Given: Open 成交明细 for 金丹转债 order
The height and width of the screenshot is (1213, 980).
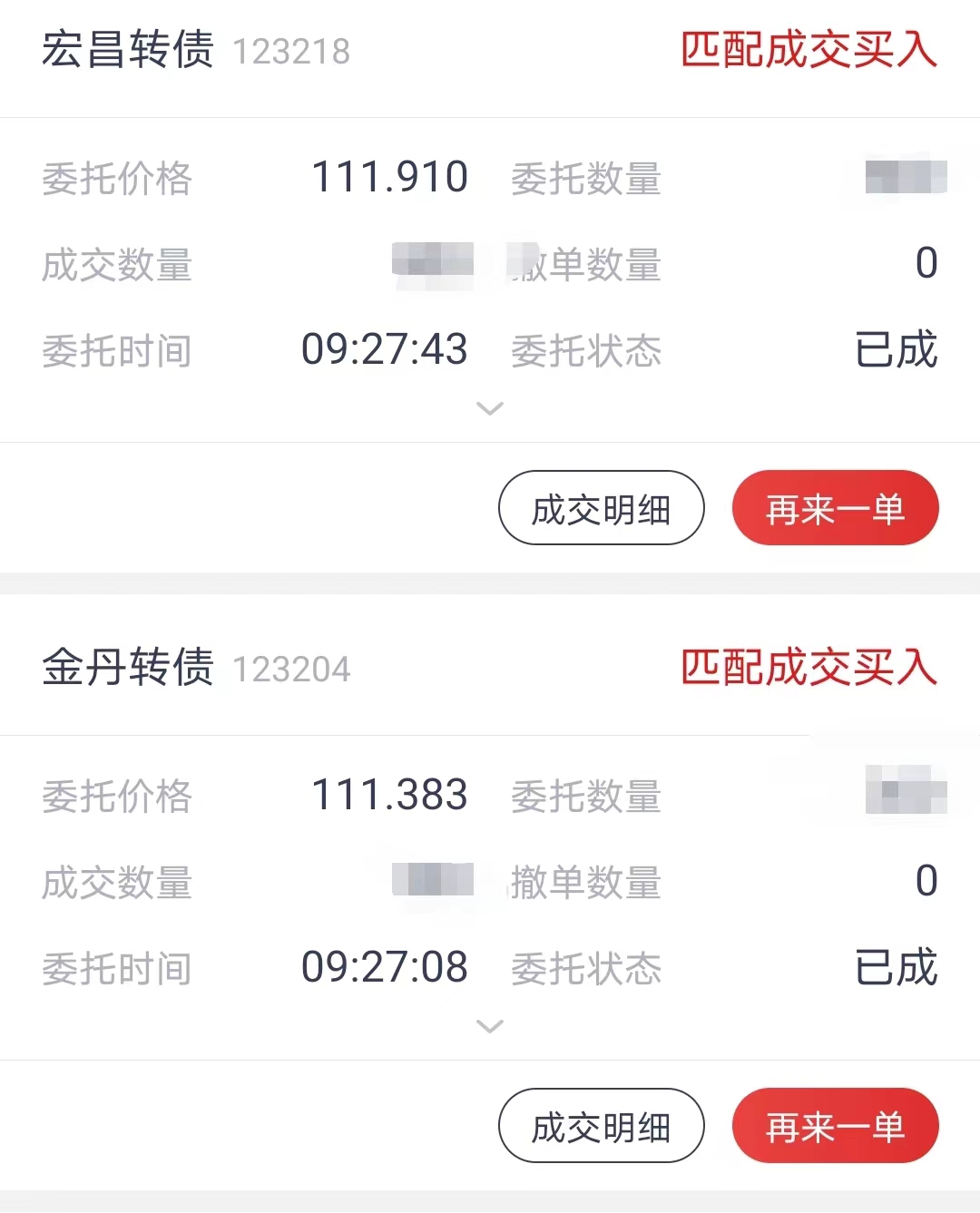Looking at the screenshot, I should tap(601, 1126).
